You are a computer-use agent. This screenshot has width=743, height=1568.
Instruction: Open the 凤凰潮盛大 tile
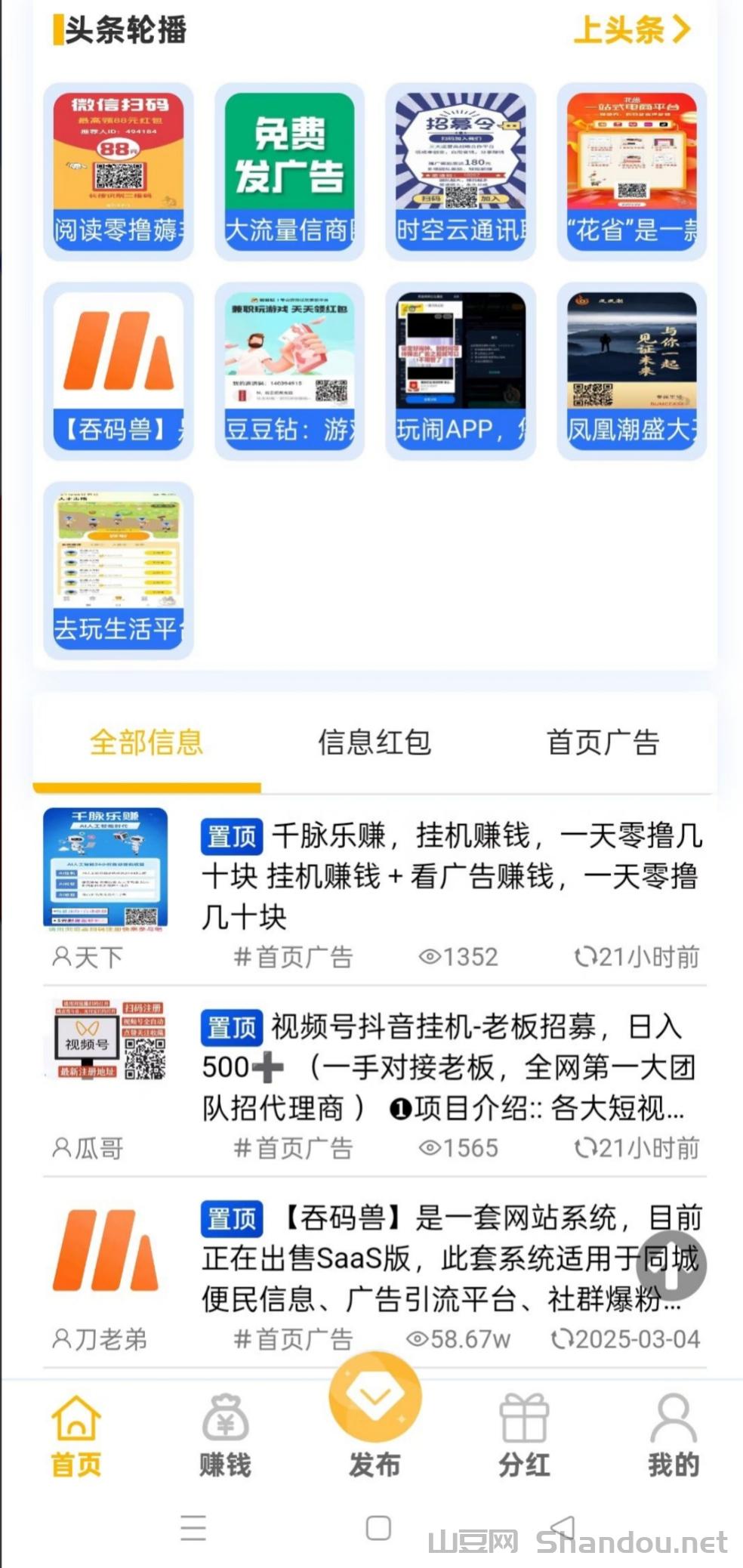pos(632,371)
